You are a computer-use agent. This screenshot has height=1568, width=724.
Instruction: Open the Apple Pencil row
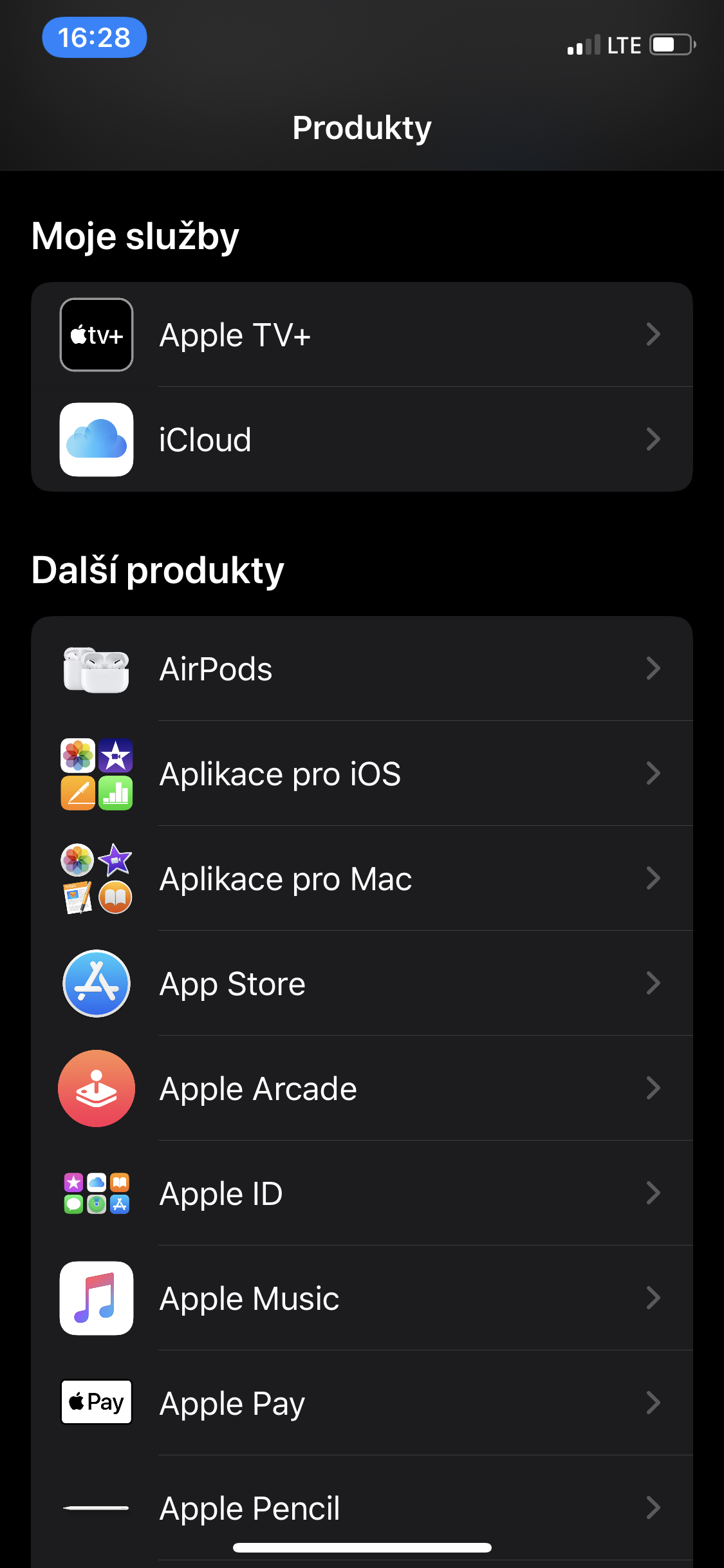coord(362,1508)
